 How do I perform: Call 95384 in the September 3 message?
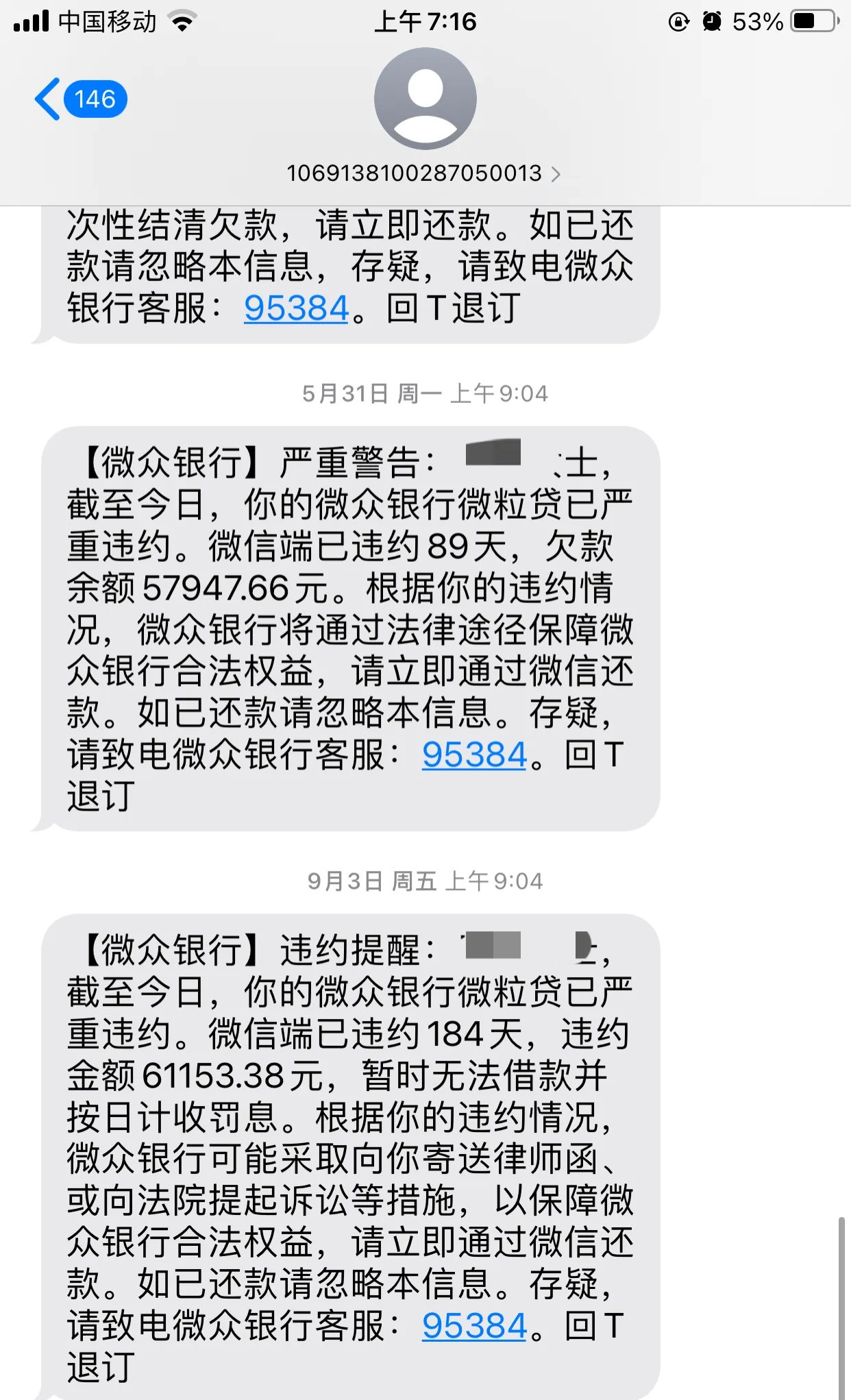[x=474, y=1326]
